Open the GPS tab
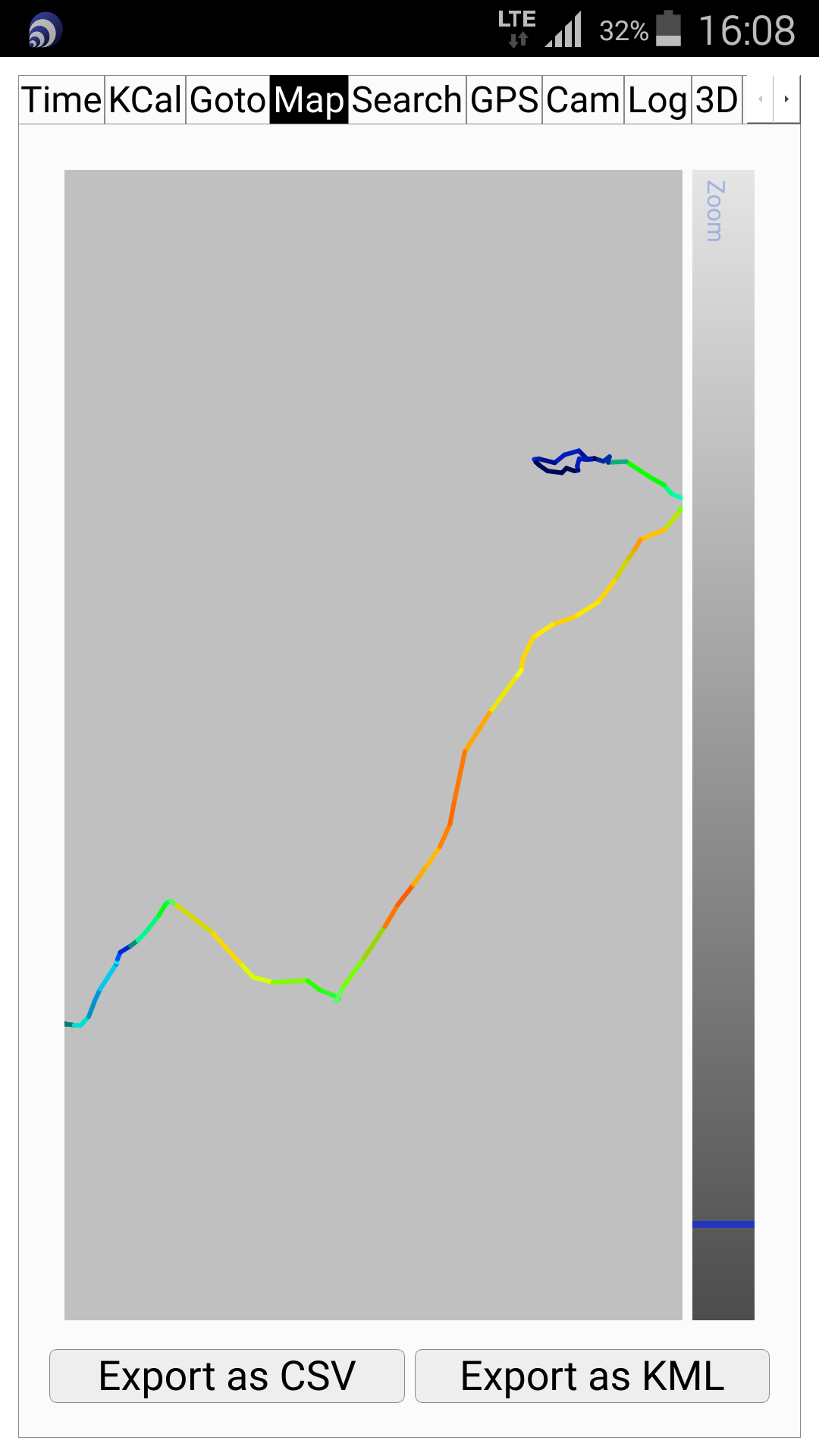 504,99
